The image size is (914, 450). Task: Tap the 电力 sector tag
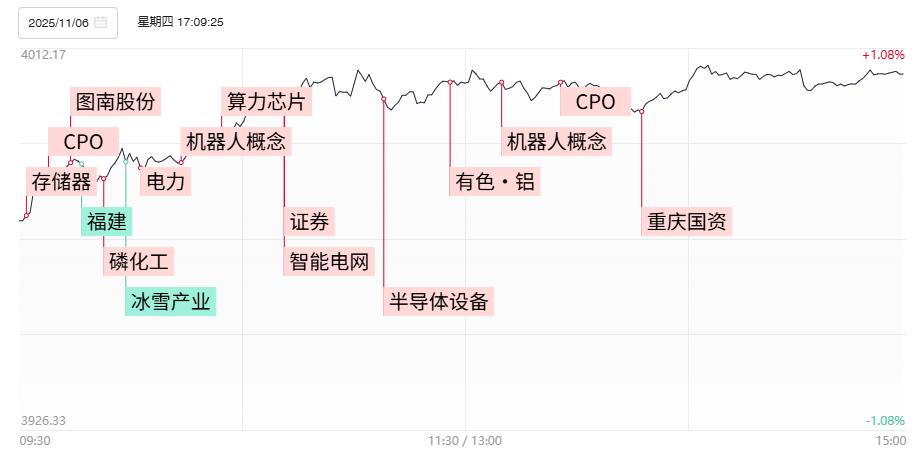165,182
